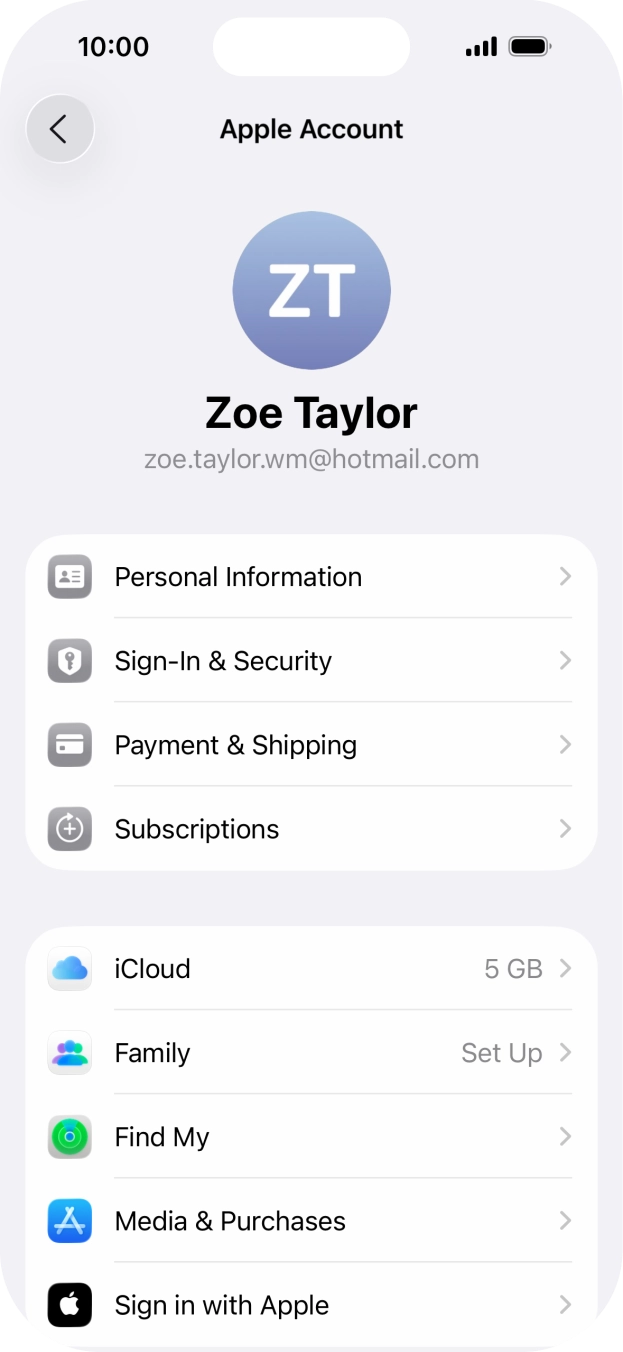The image size is (623, 1352).
Task: Open Sign-In & Security settings
Action: pos(311,661)
